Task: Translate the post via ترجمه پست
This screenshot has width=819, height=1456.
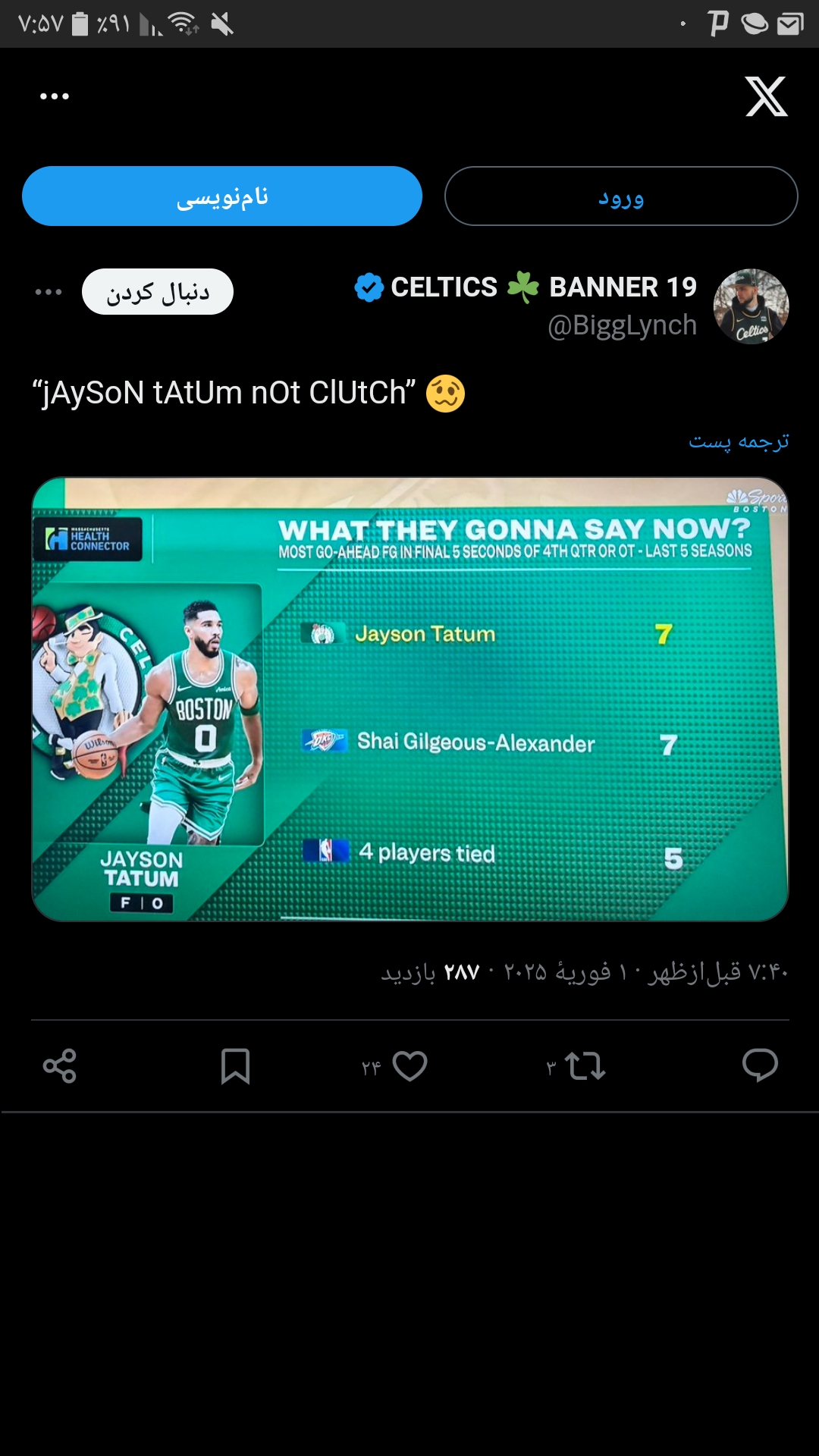Action: point(739,441)
